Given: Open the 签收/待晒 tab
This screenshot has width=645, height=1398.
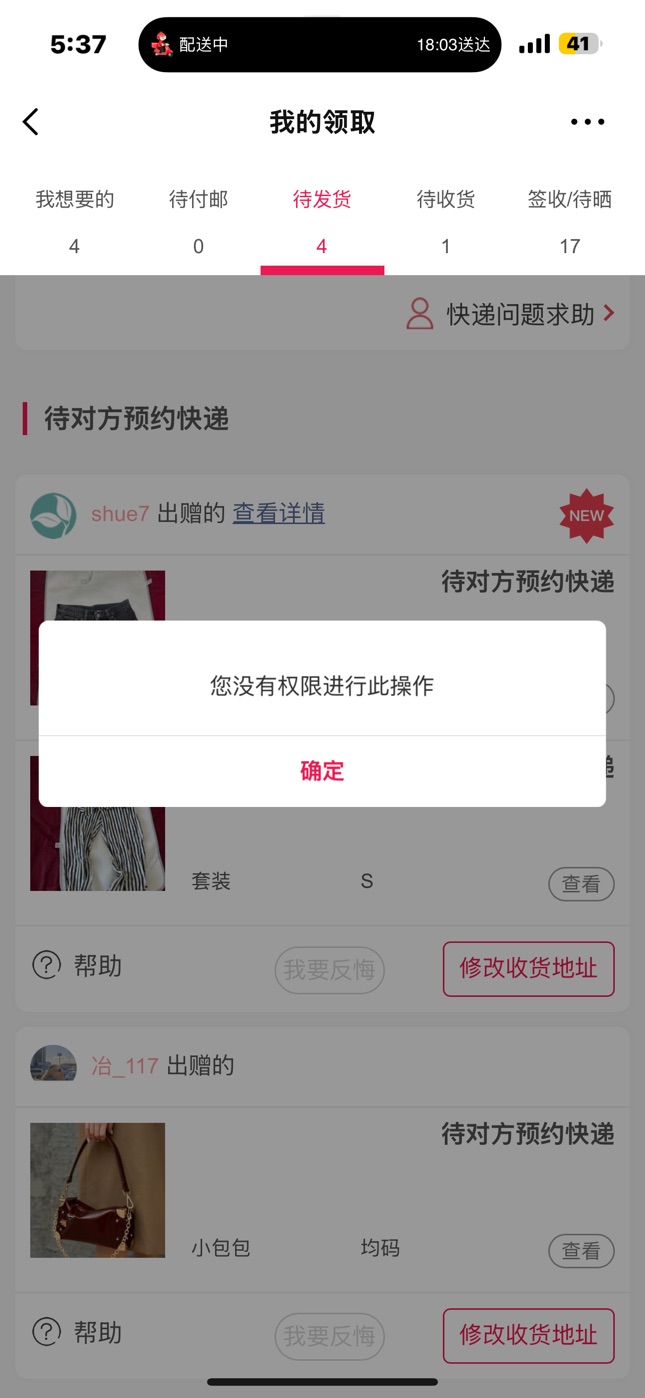Looking at the screenshot, I should 569,220.
